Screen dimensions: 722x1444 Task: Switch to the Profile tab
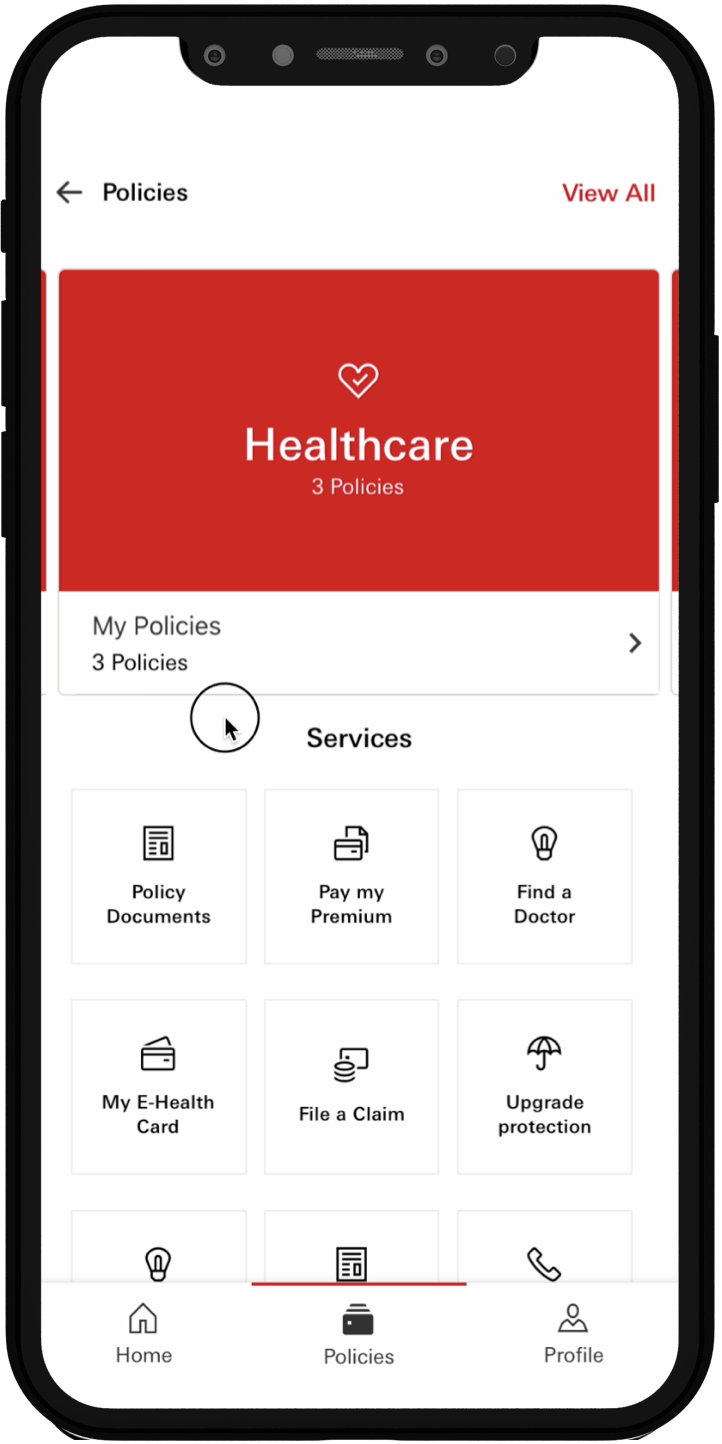pos(573,1334)
